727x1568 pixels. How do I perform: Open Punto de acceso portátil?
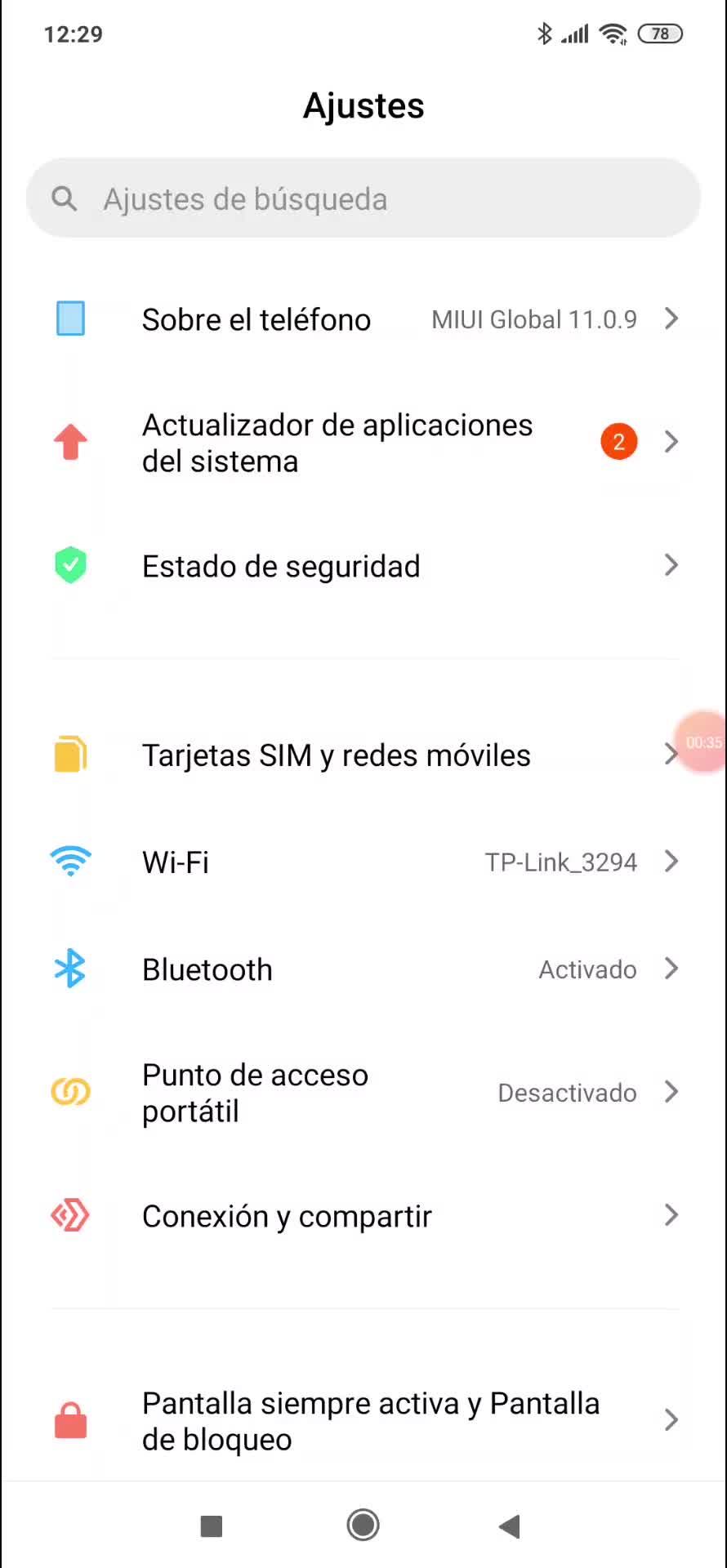363,1093
